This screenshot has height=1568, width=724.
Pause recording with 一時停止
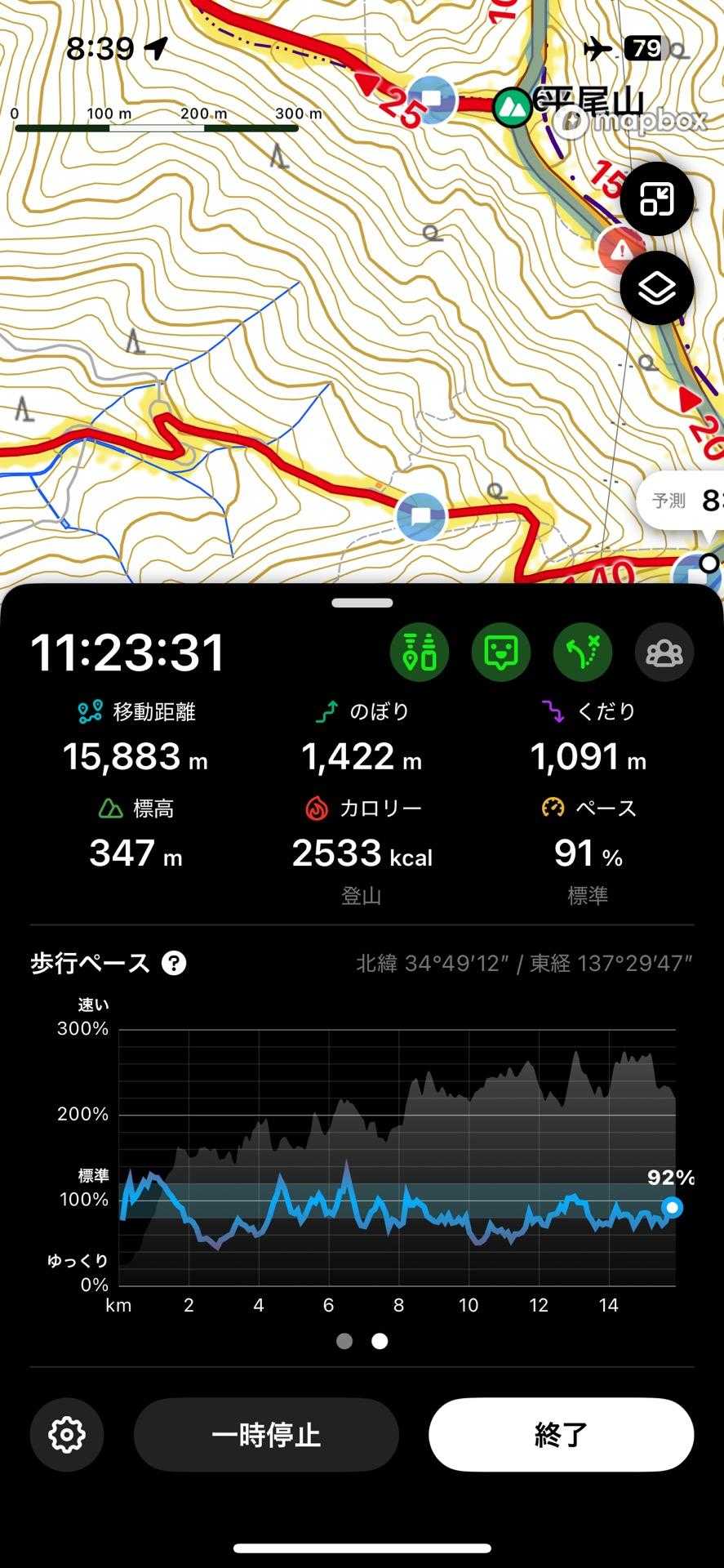point(266,1435)
